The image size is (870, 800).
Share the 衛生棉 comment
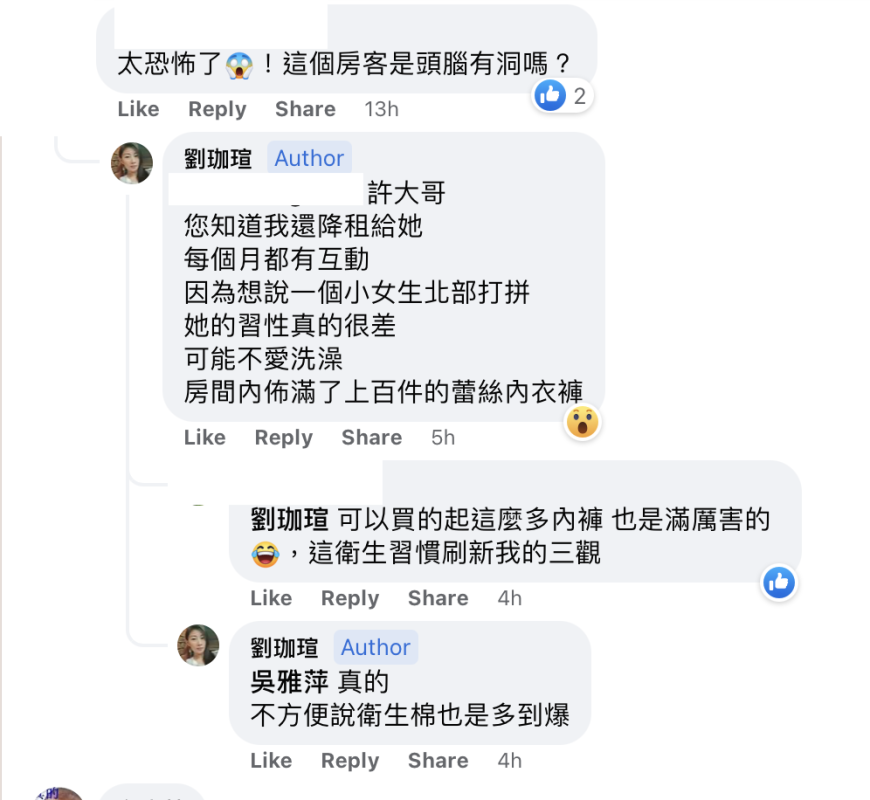pos(437,760)
